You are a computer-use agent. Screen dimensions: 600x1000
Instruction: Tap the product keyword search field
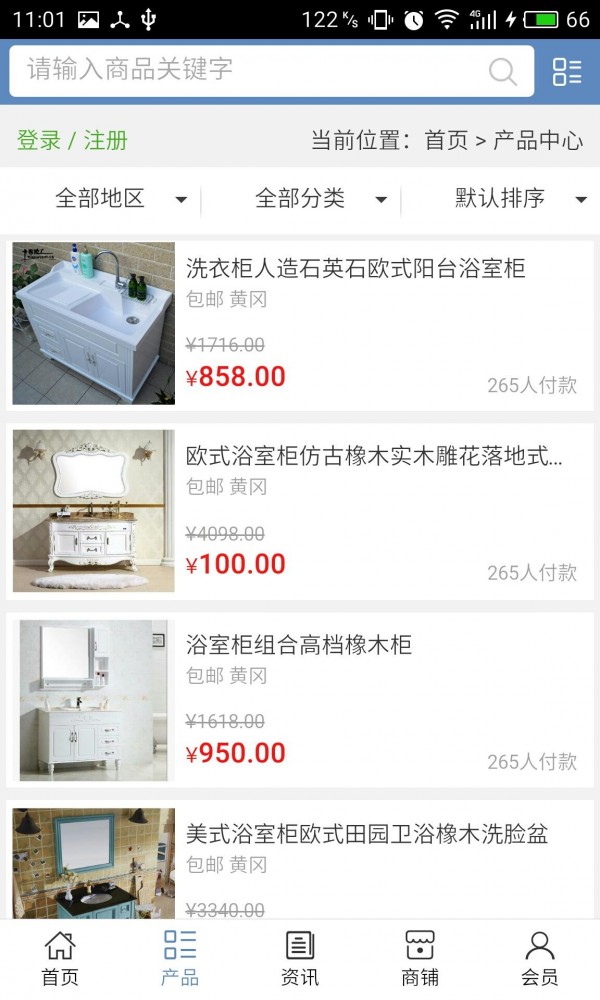point(250,70)
